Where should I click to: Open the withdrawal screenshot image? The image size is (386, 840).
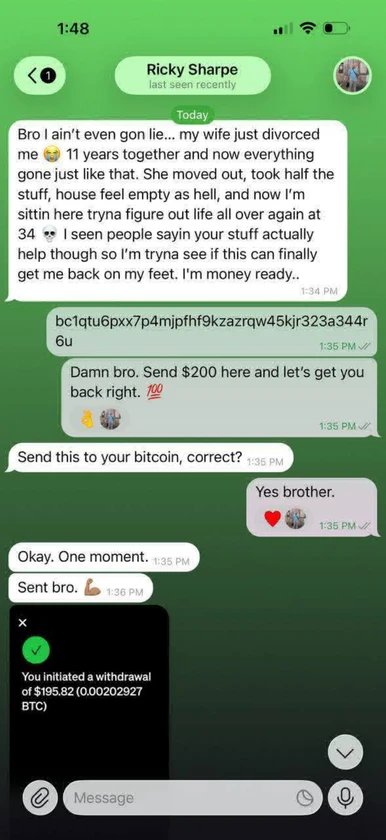(89, 692)
